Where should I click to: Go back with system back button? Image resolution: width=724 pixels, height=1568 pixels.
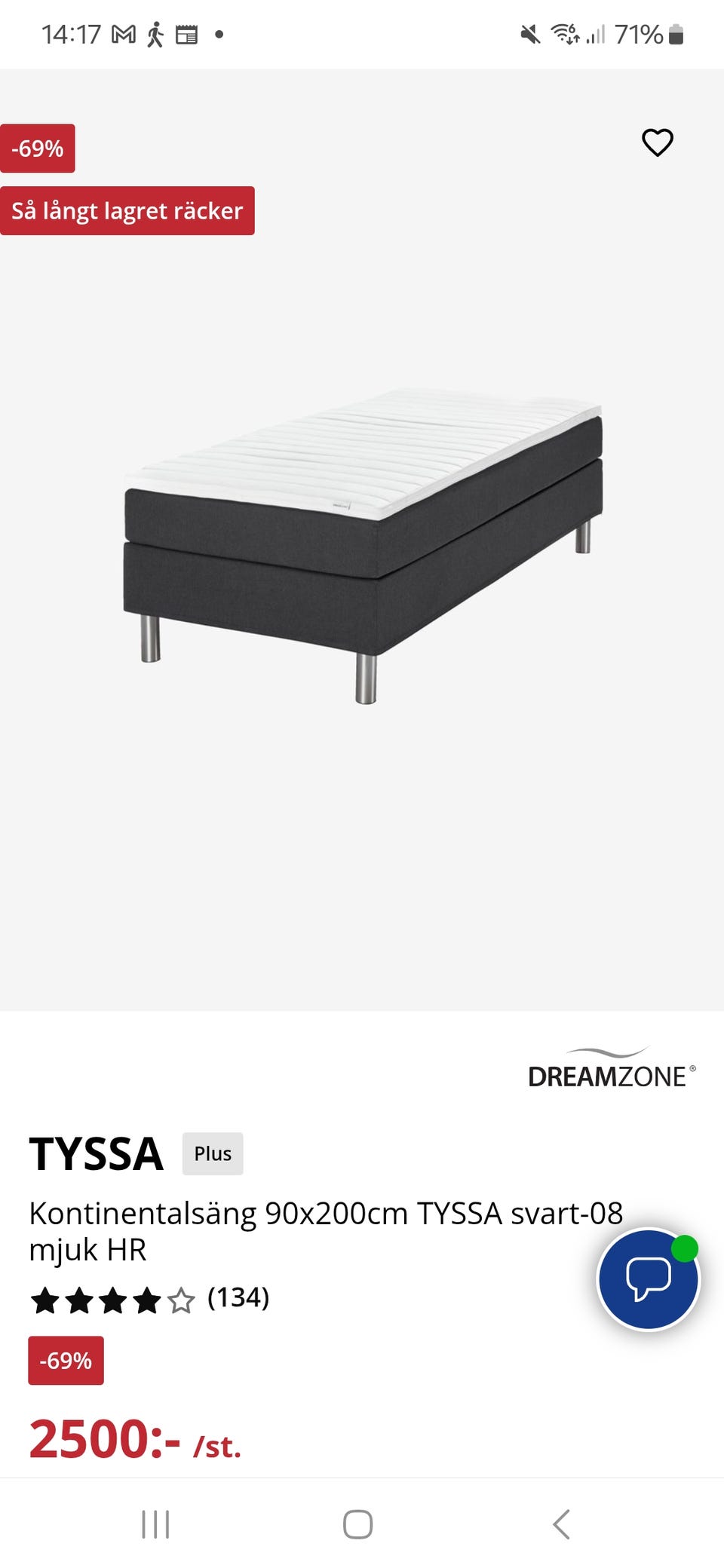pos(561,1524)
